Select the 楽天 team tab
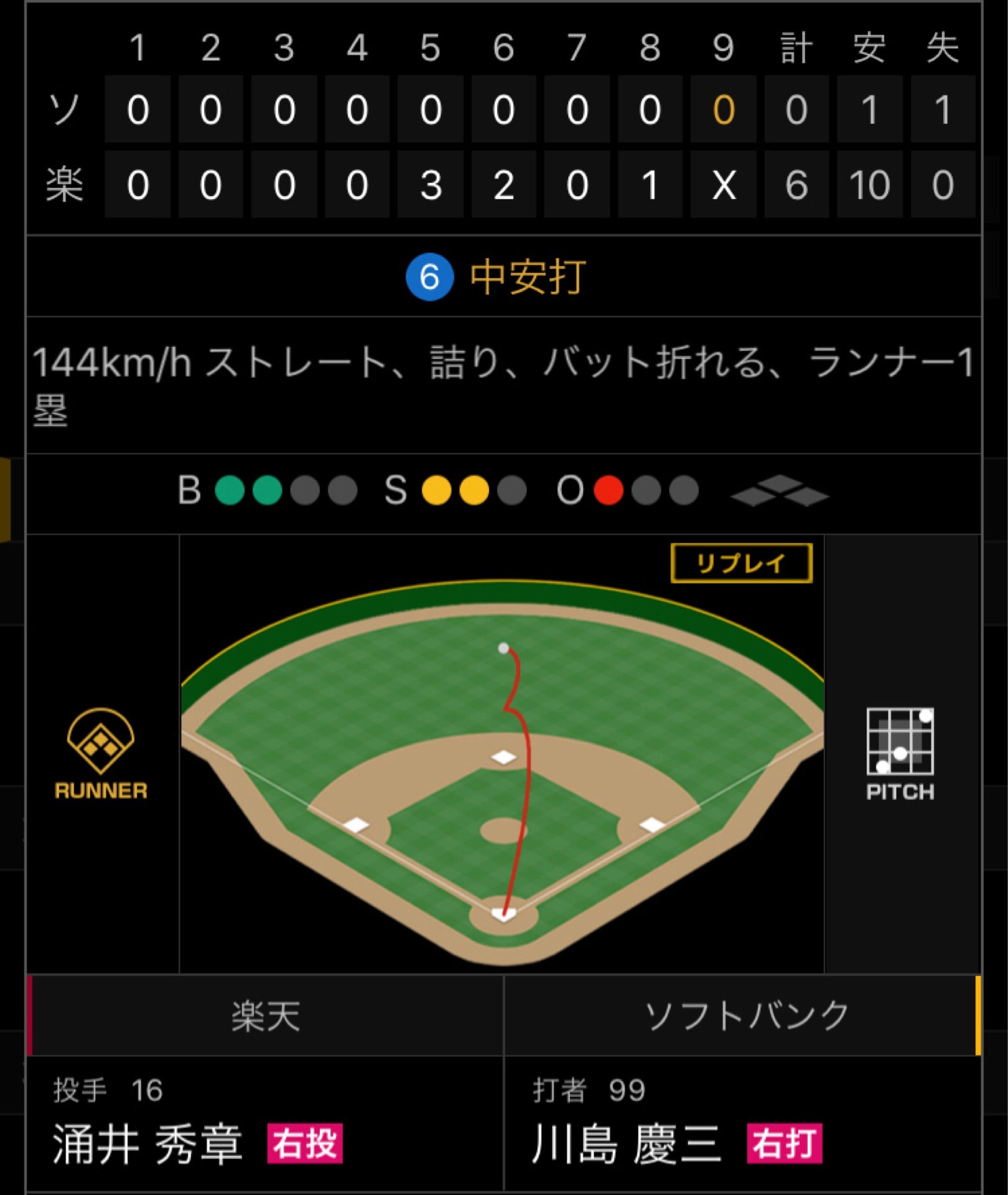 point(266,1016)
